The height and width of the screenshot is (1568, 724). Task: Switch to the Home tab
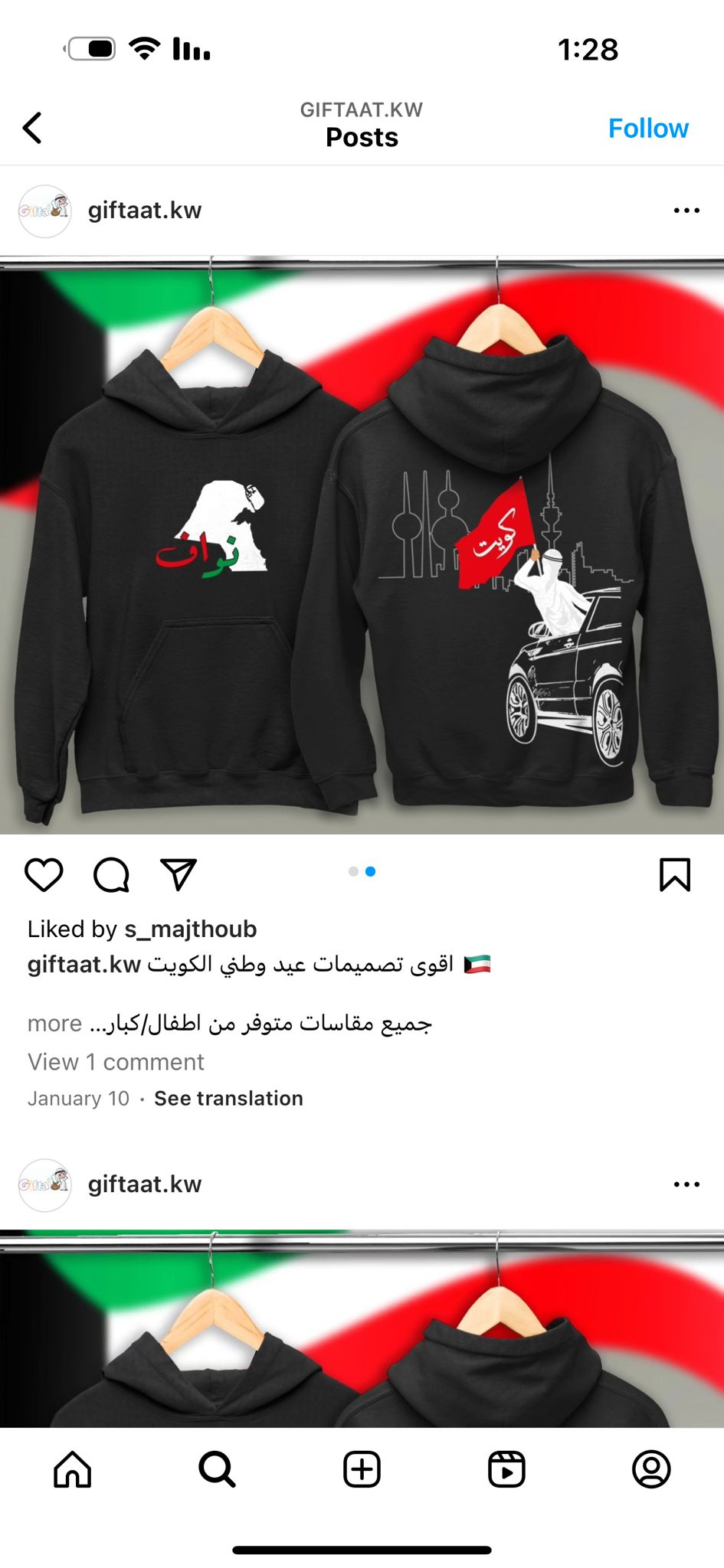pyautogui.click(x=73, y=1469)
